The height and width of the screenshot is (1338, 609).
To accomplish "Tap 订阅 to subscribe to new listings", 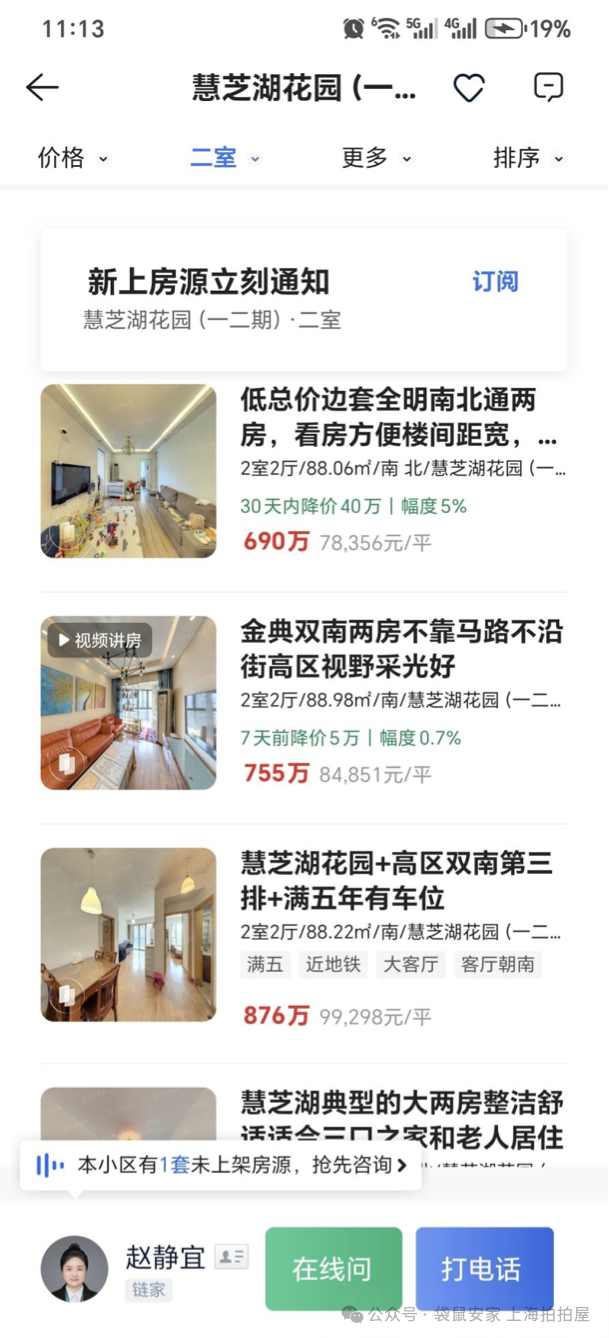I will coord(495,282).
